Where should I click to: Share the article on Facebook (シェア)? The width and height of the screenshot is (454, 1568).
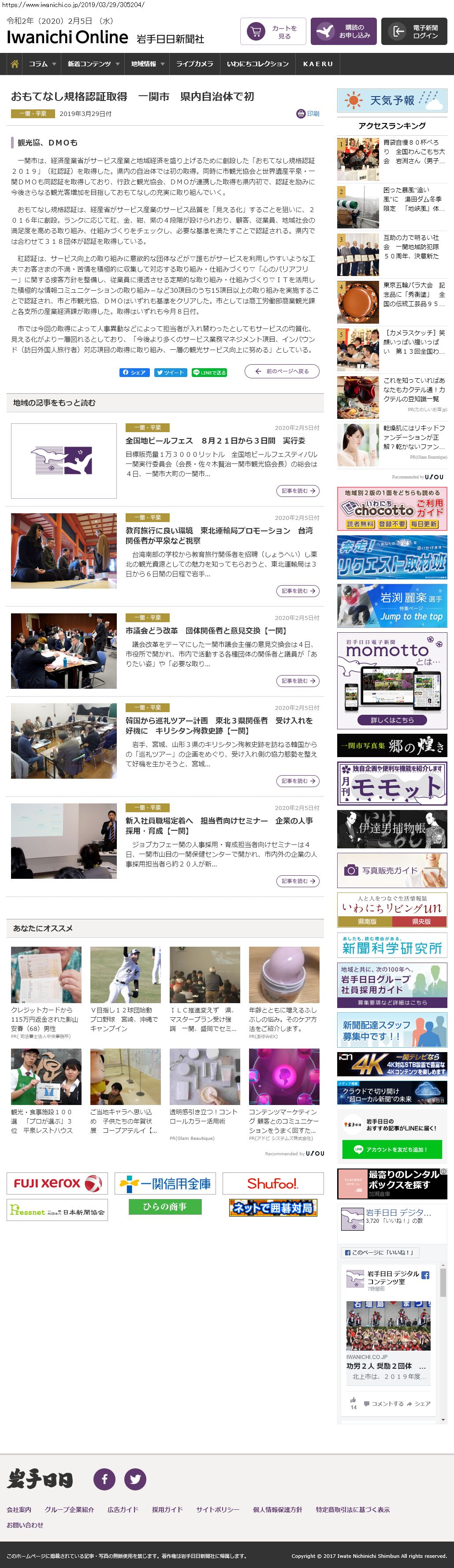(134, 373)
